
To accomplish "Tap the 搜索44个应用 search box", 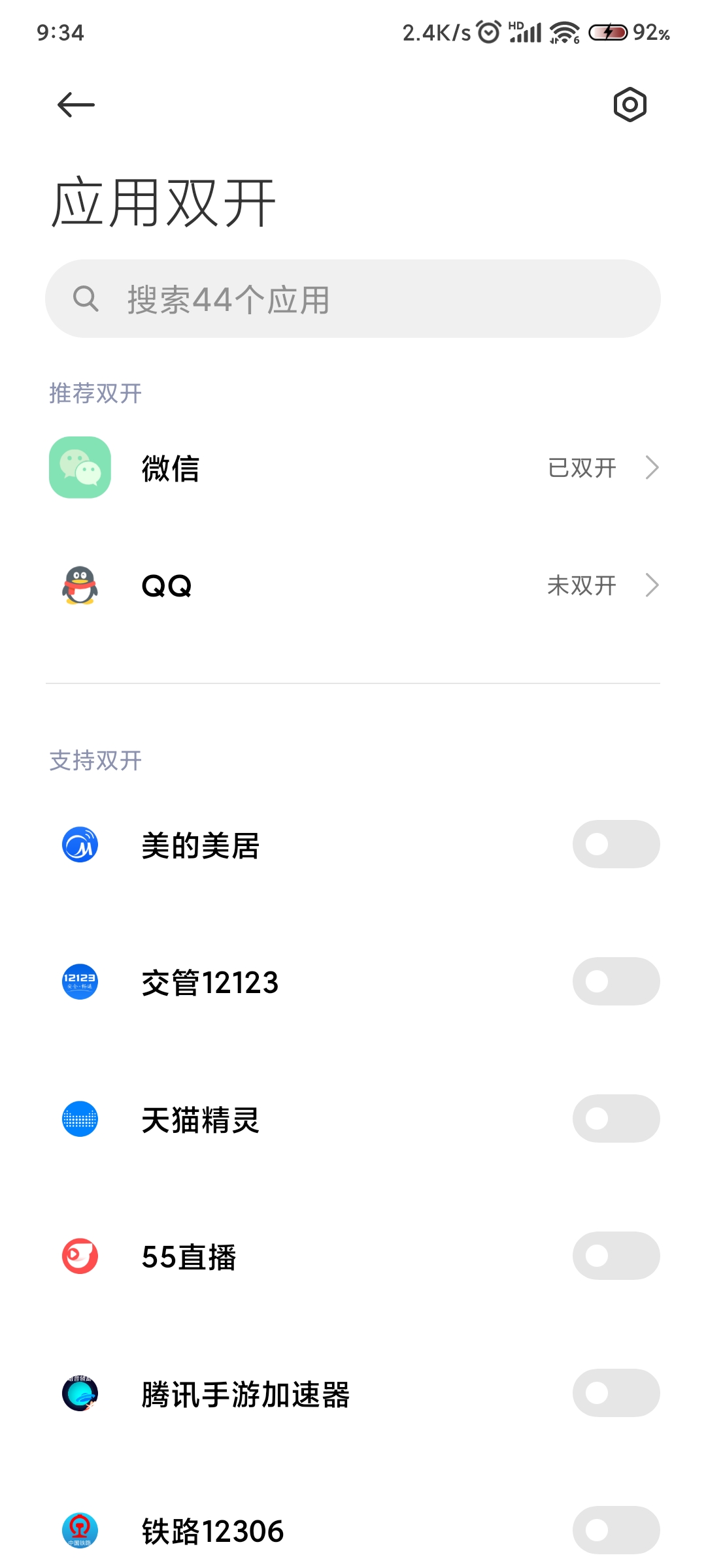I will (x=353, y=299).
